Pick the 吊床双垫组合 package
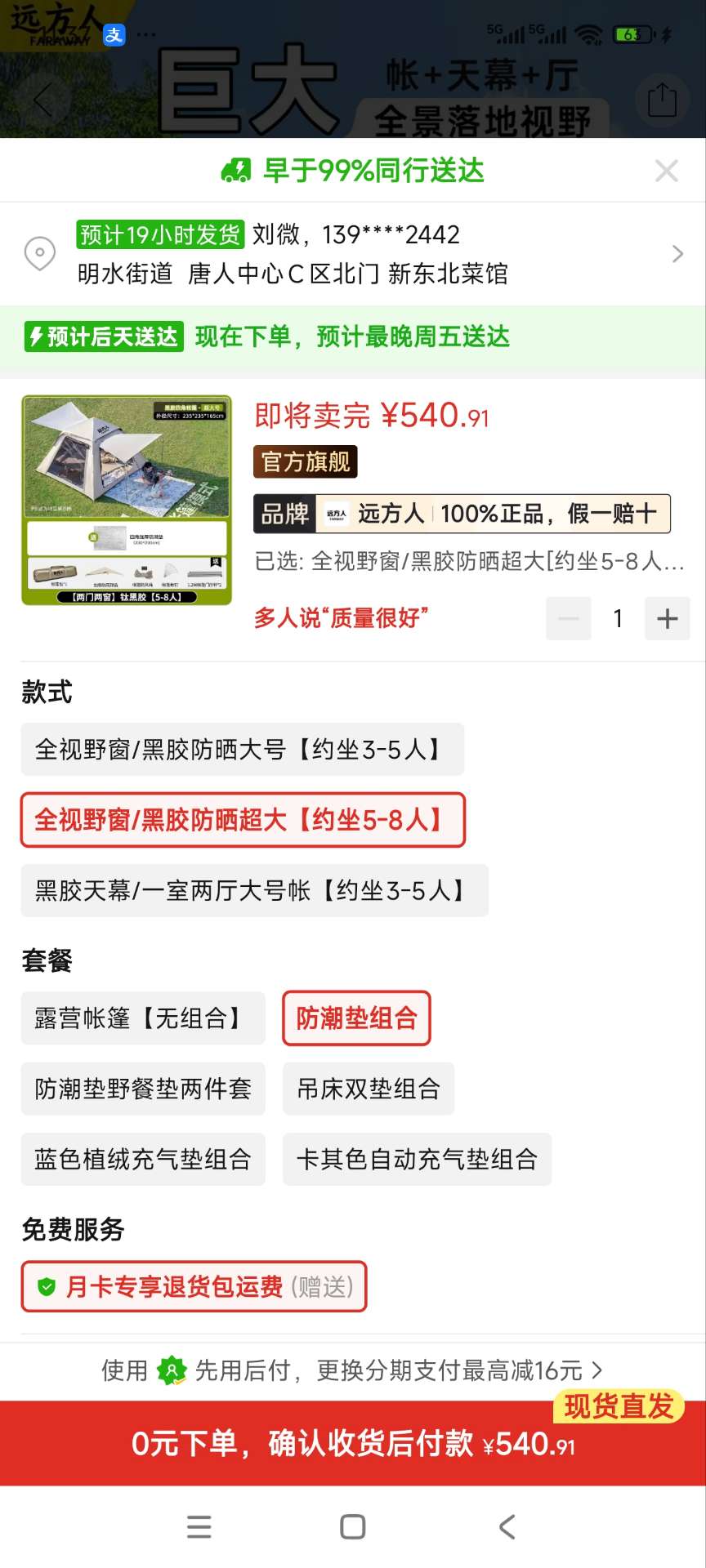 pyautogui.click(x=368, y=1089)
